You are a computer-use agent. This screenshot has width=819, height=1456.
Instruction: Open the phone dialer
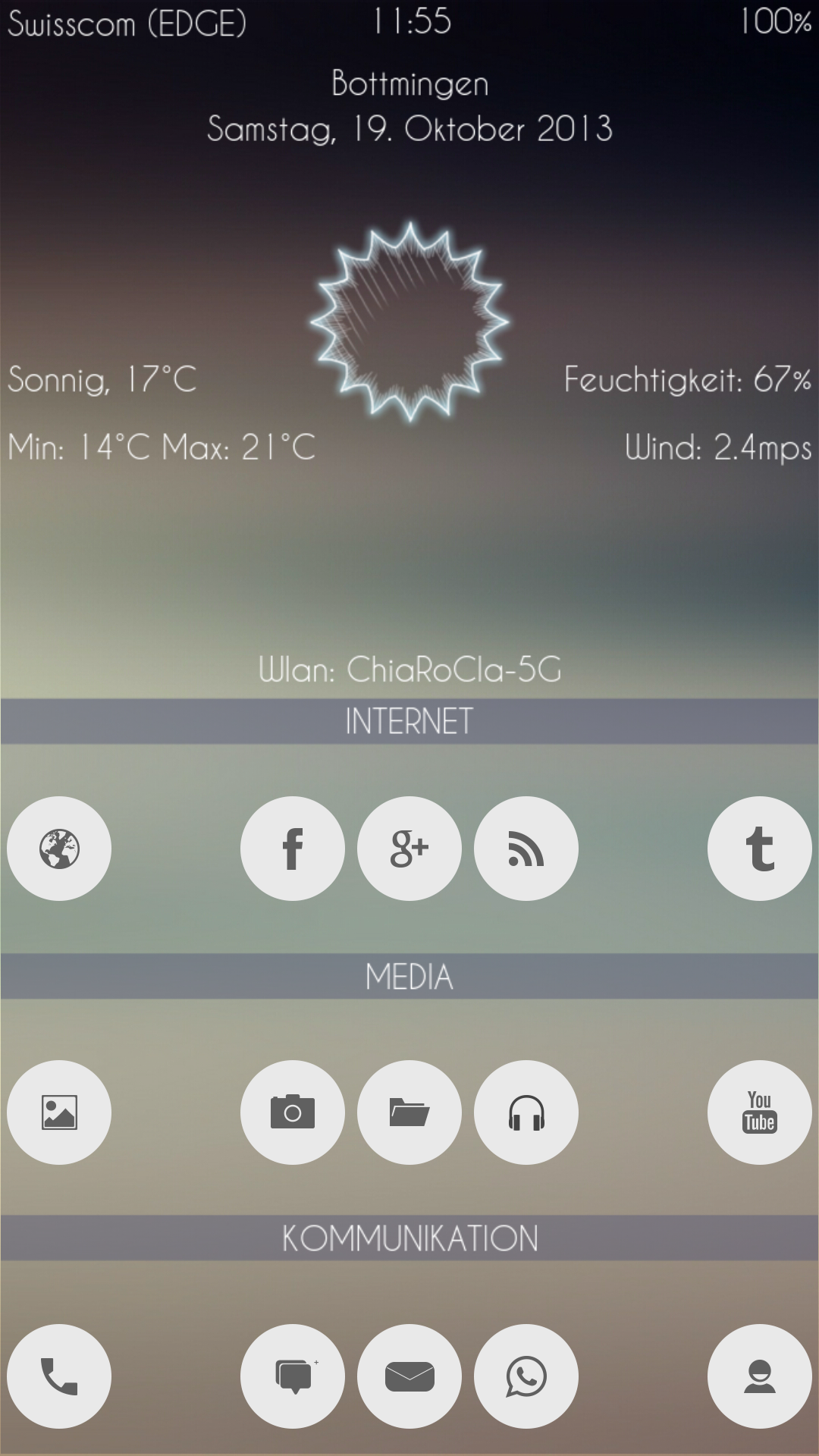59,1376
